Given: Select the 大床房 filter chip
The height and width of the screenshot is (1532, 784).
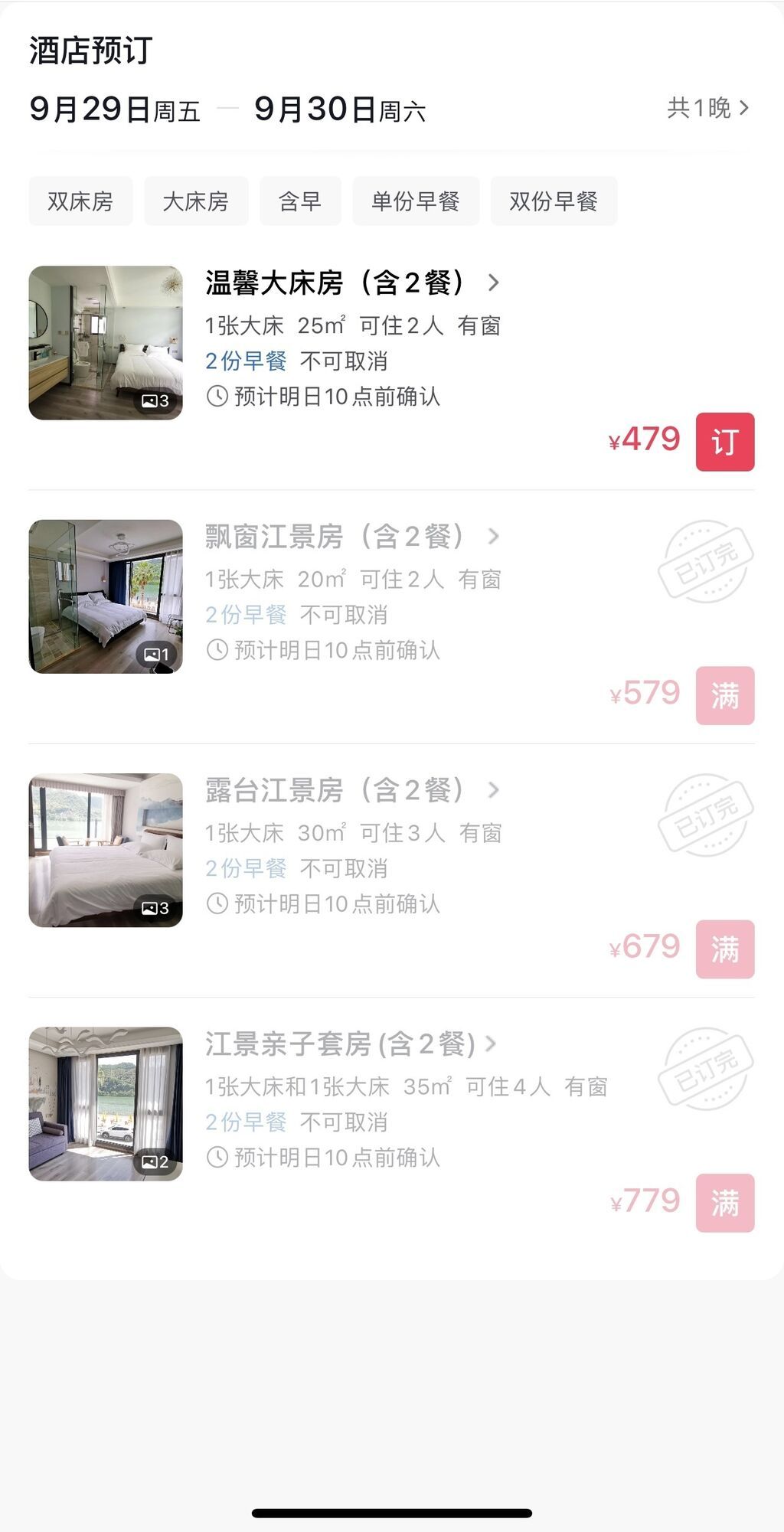Looking at the screenshot, I should [196, 201].
